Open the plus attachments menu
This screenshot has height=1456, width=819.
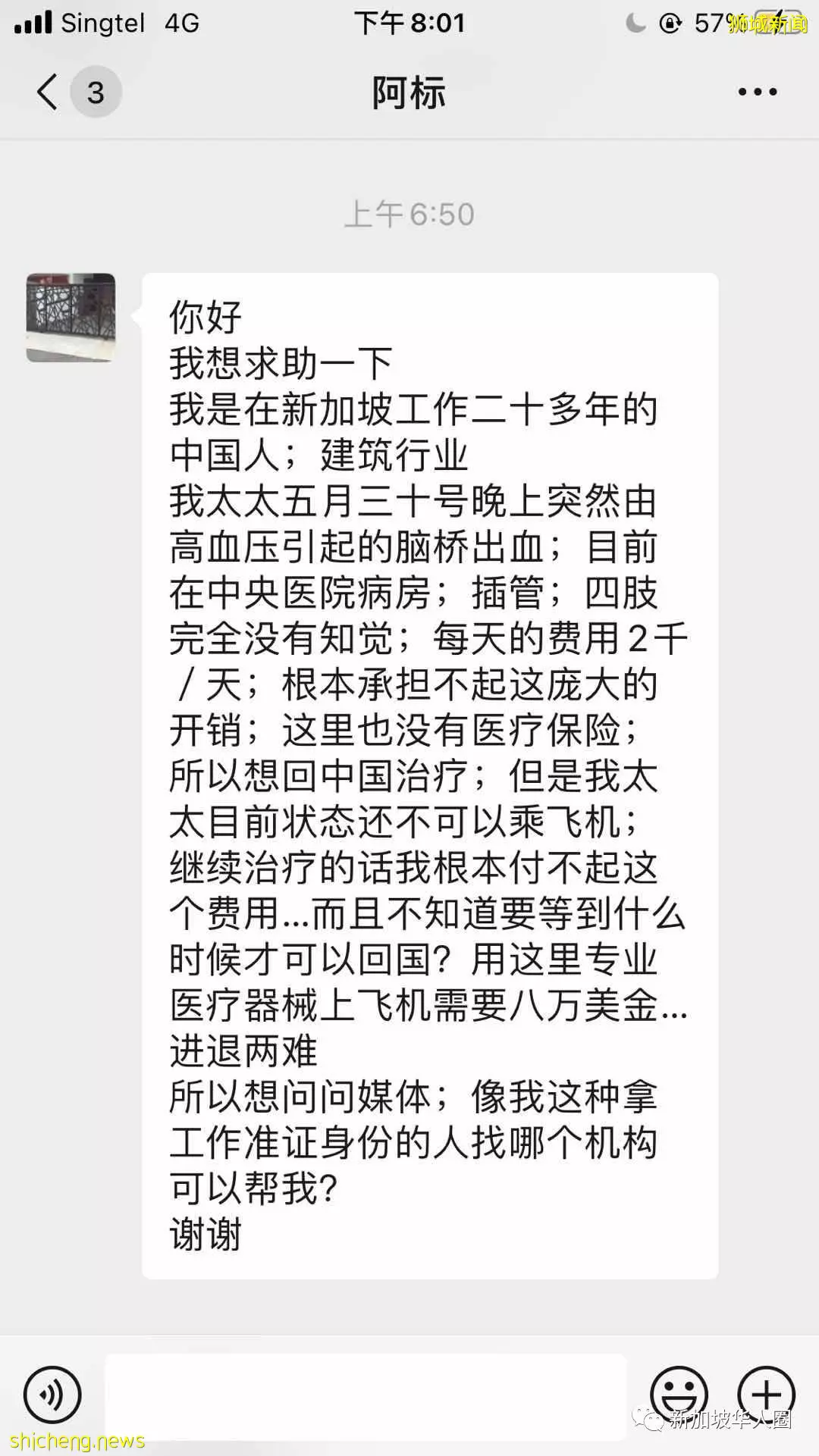click(x=766, y=1393)
